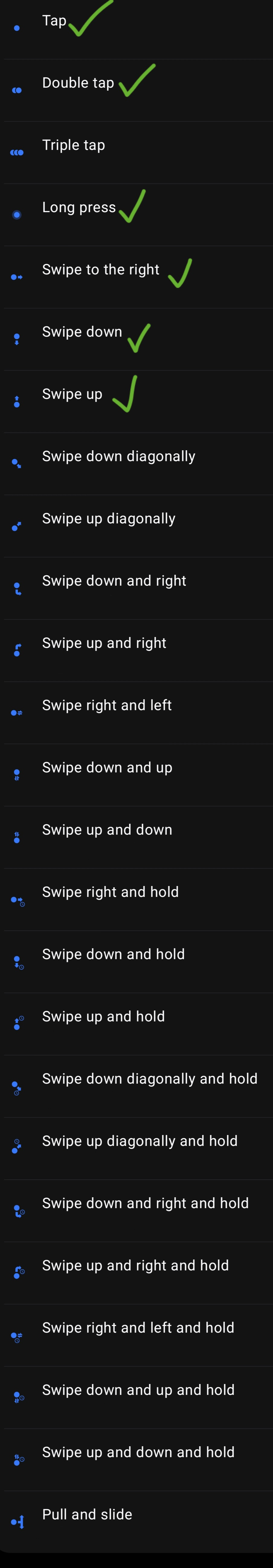Image resolution: width=273 pixels, height=1568 pixels.
Task: Select Long press from the list
Action: [x=136, y=215]
